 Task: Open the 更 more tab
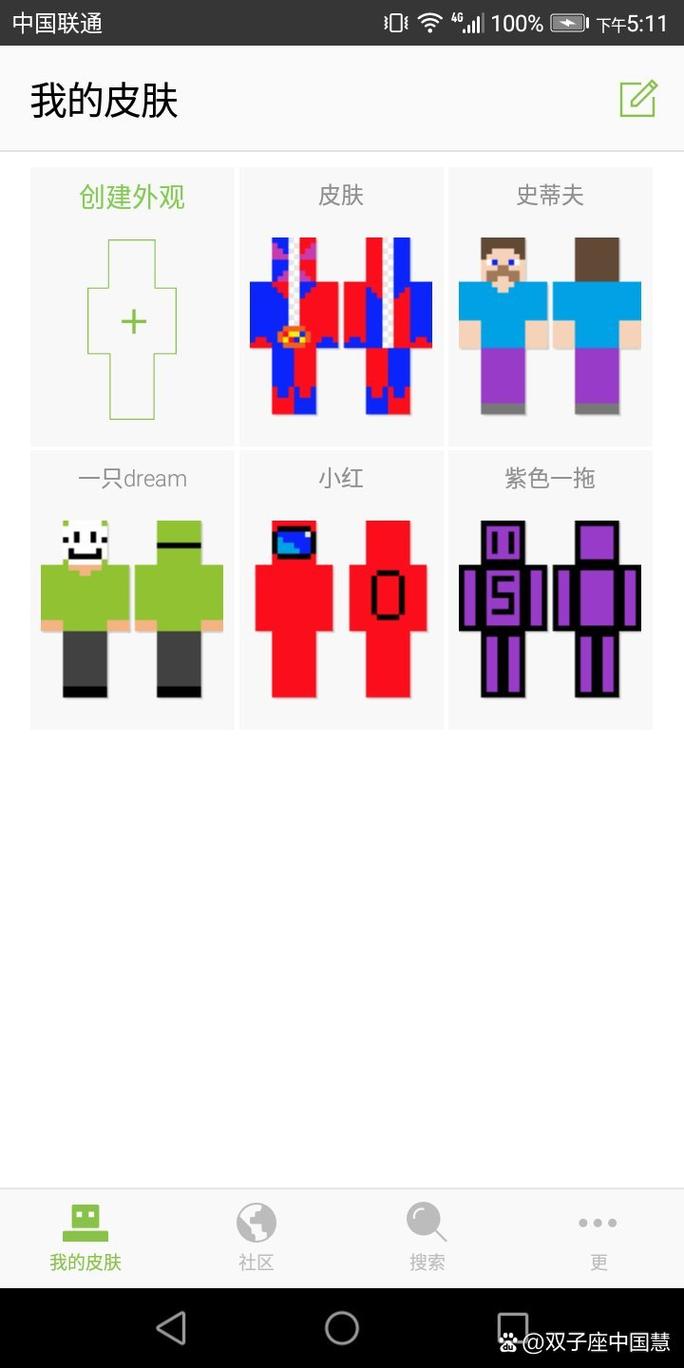click(x=598, y=1238)
